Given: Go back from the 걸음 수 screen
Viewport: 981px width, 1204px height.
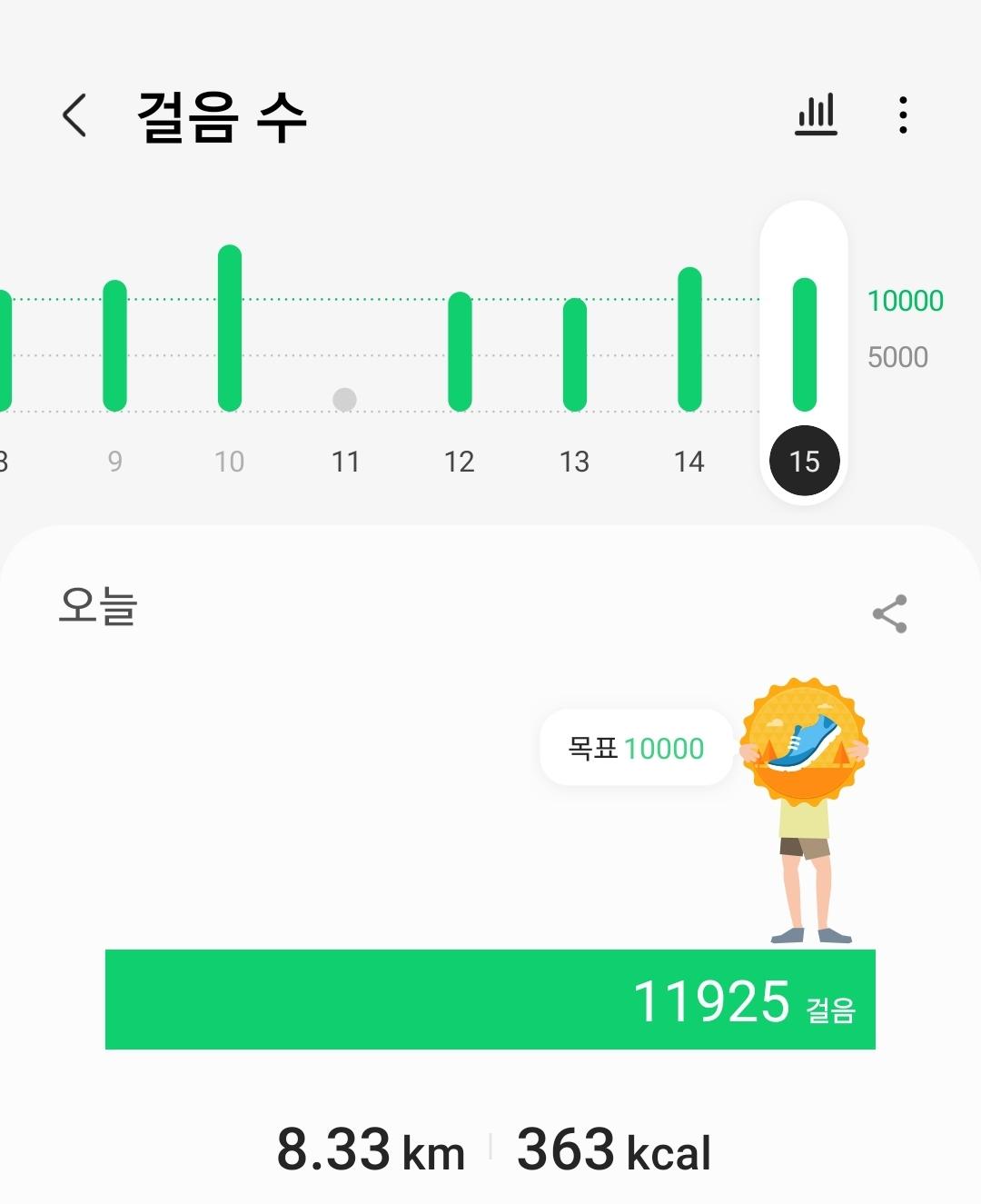Looking at the screenshot, I should [x=74, y=115].
